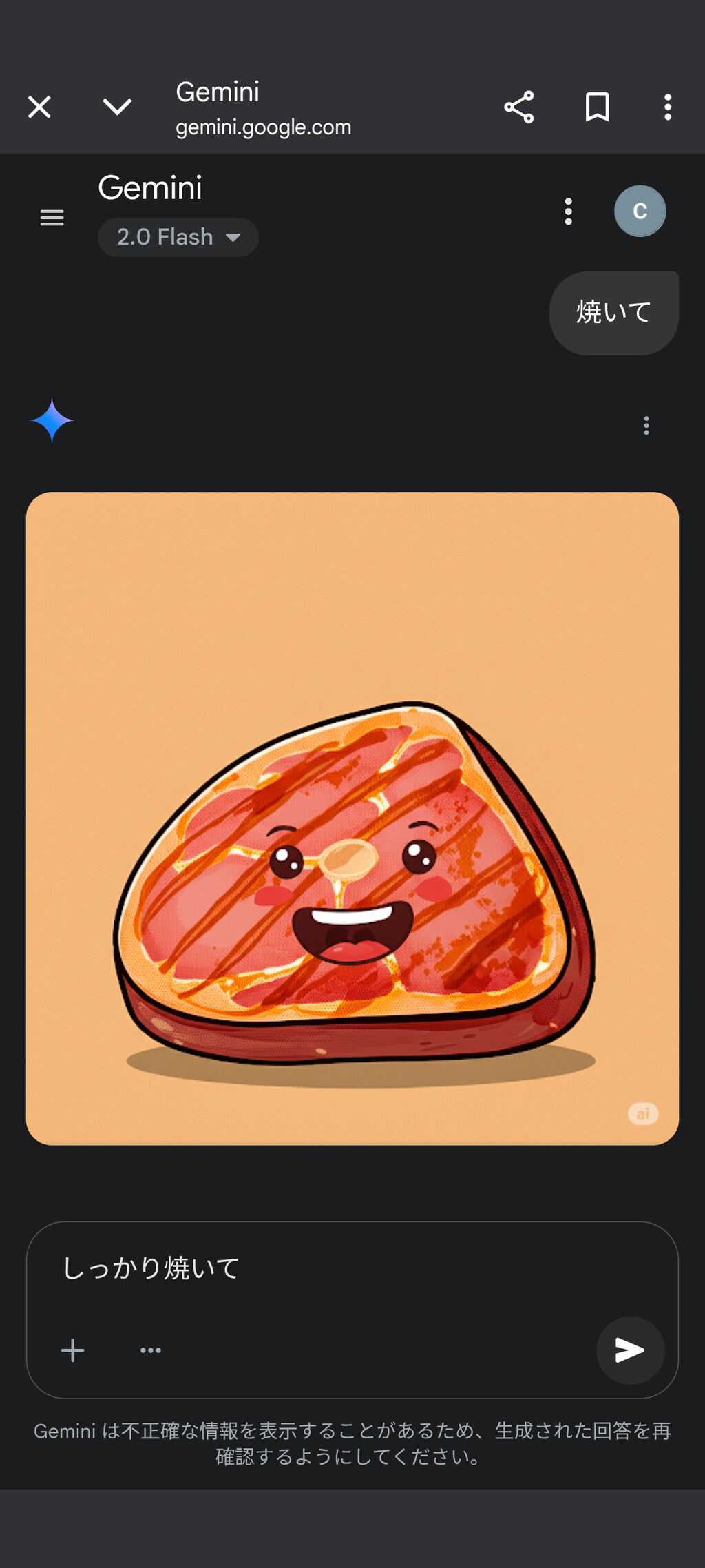Open the Gemini navigation with the hamburger icon
The image size is (705, 1568).
52,218
